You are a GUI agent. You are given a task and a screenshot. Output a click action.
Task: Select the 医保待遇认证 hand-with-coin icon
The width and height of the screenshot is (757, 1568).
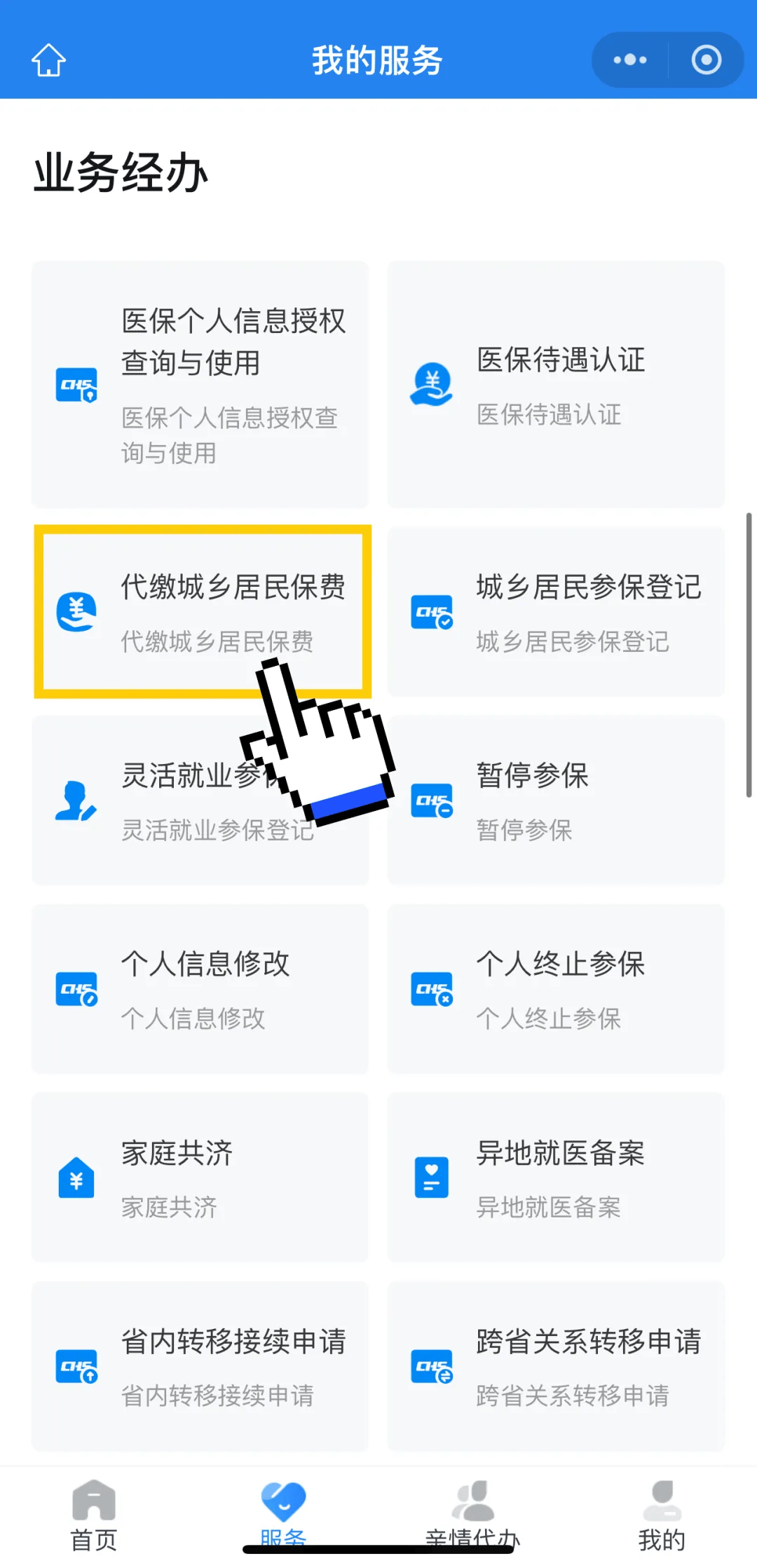pos(431,385)
